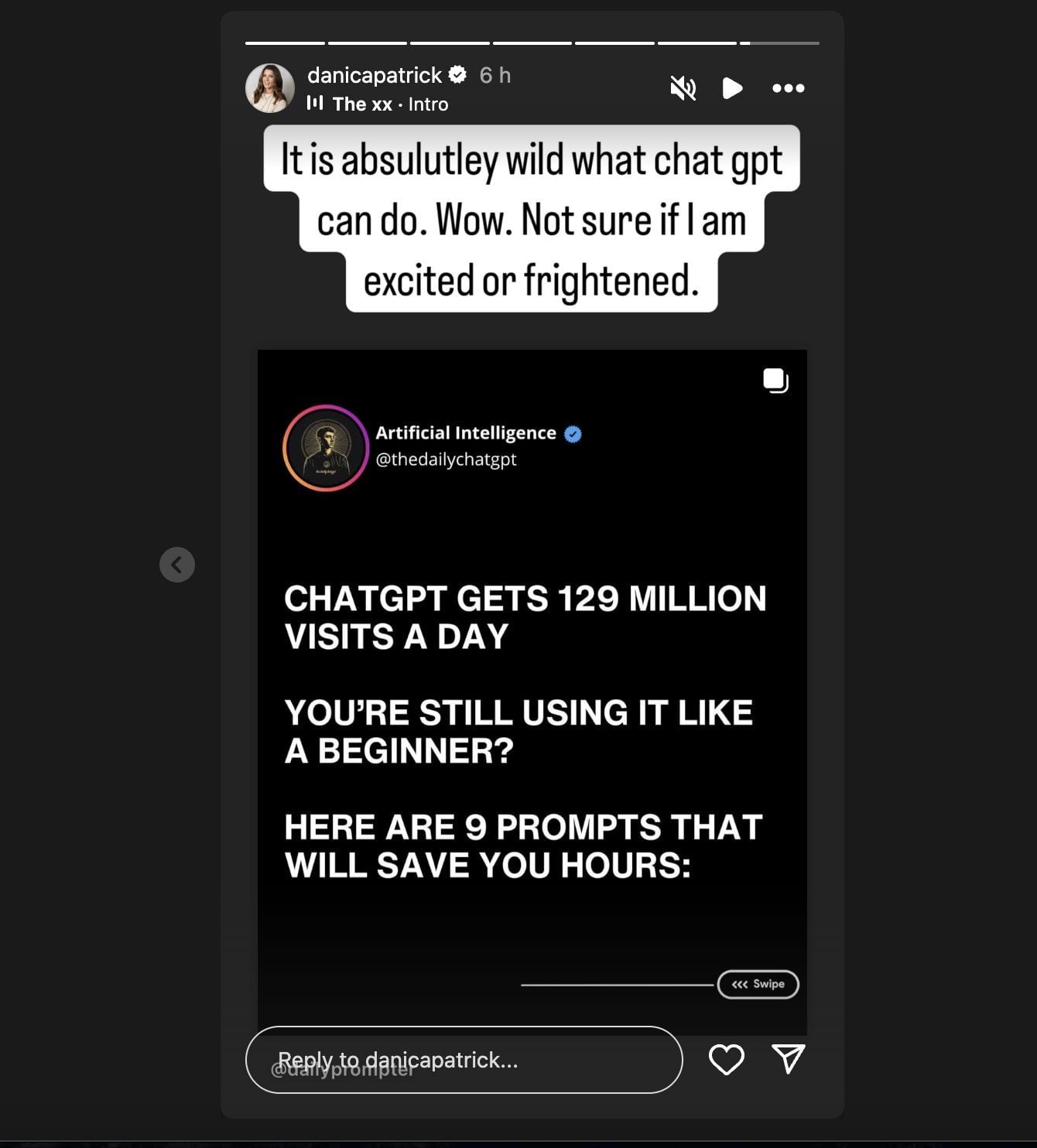1037x1148 pixels.
Task: Open danicapatrick username link
Action: (375, 75)
